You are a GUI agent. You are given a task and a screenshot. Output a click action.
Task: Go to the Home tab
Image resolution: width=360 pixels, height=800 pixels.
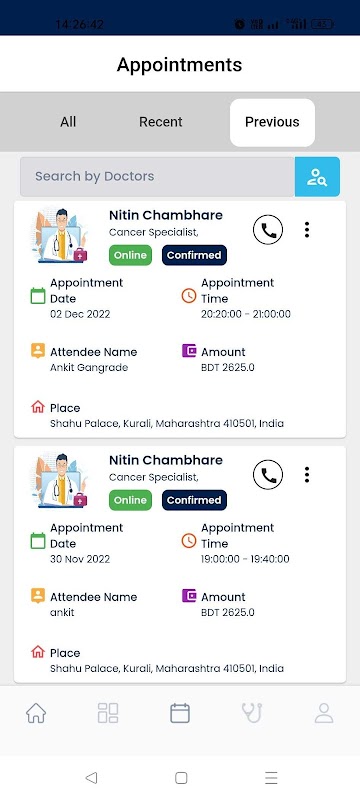pyautogui.click(x=36, y=713)
